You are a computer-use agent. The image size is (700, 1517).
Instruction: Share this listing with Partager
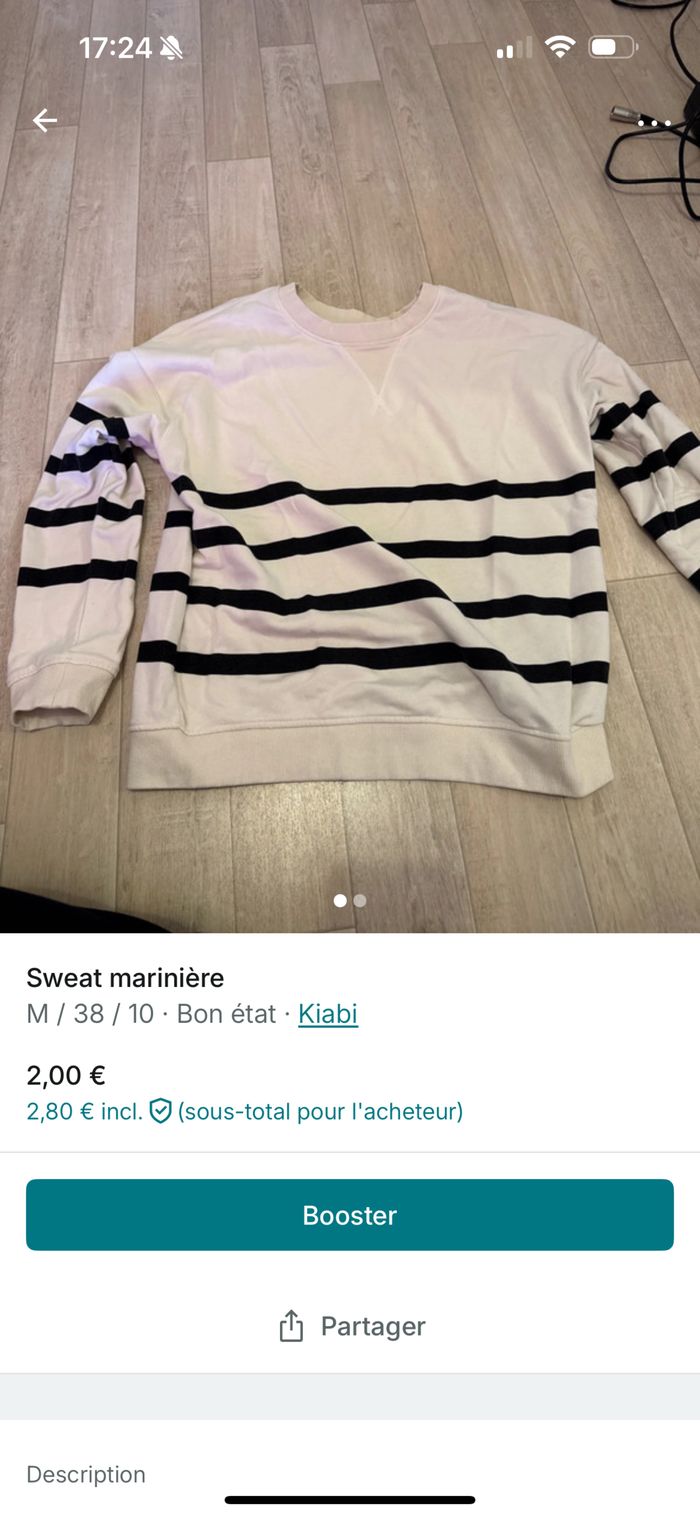(350, 1326)
